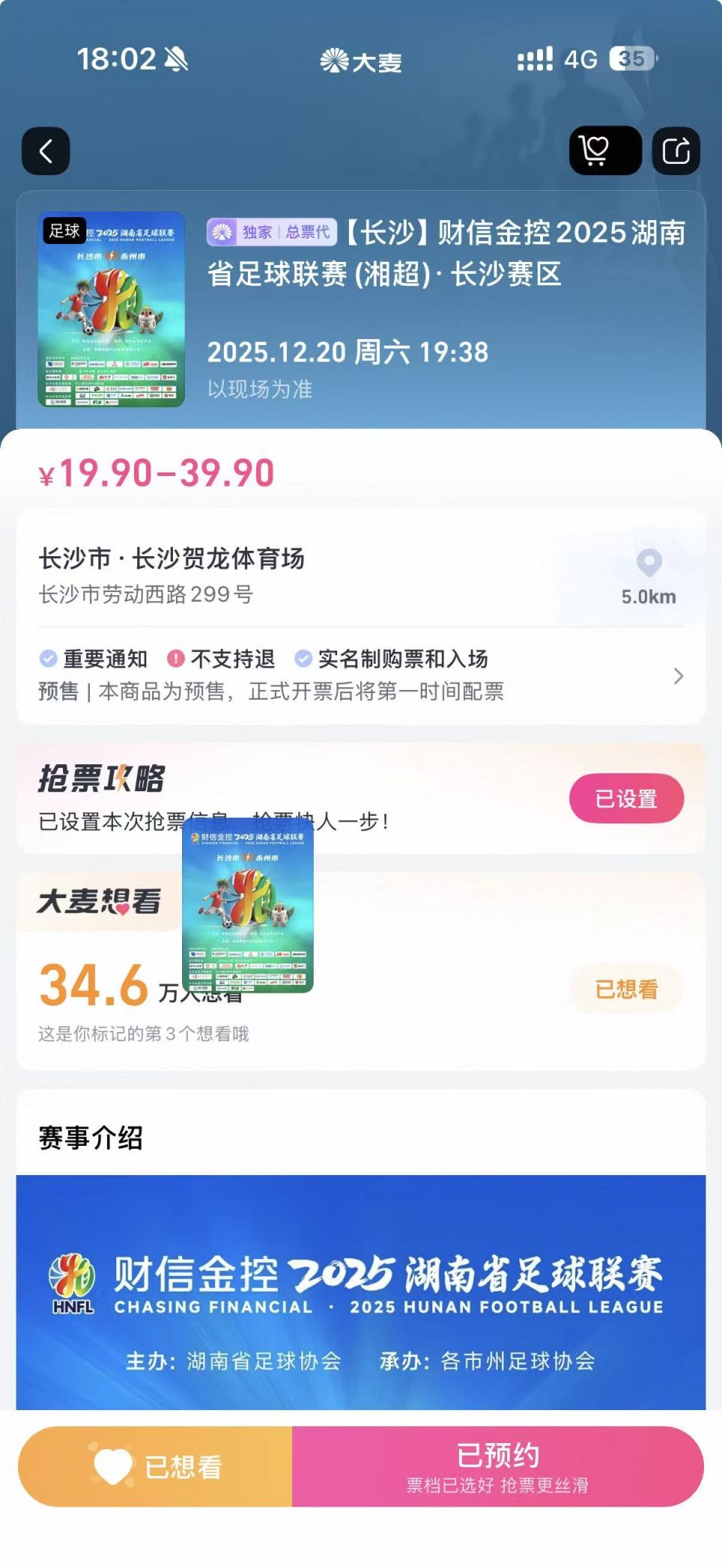
Task: Click the share icon in the top corner
Action: 675,150
